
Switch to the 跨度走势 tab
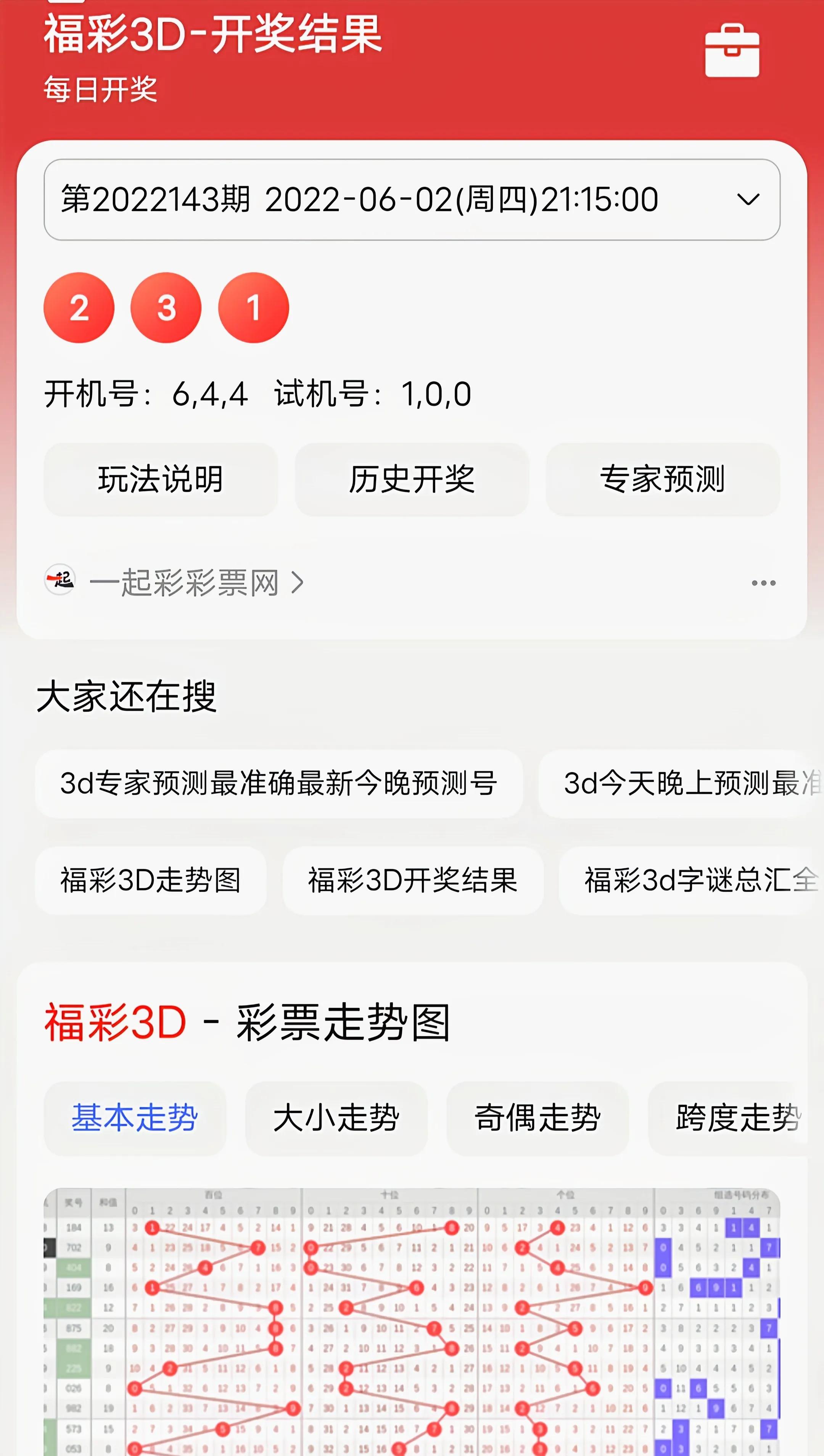736,1118
